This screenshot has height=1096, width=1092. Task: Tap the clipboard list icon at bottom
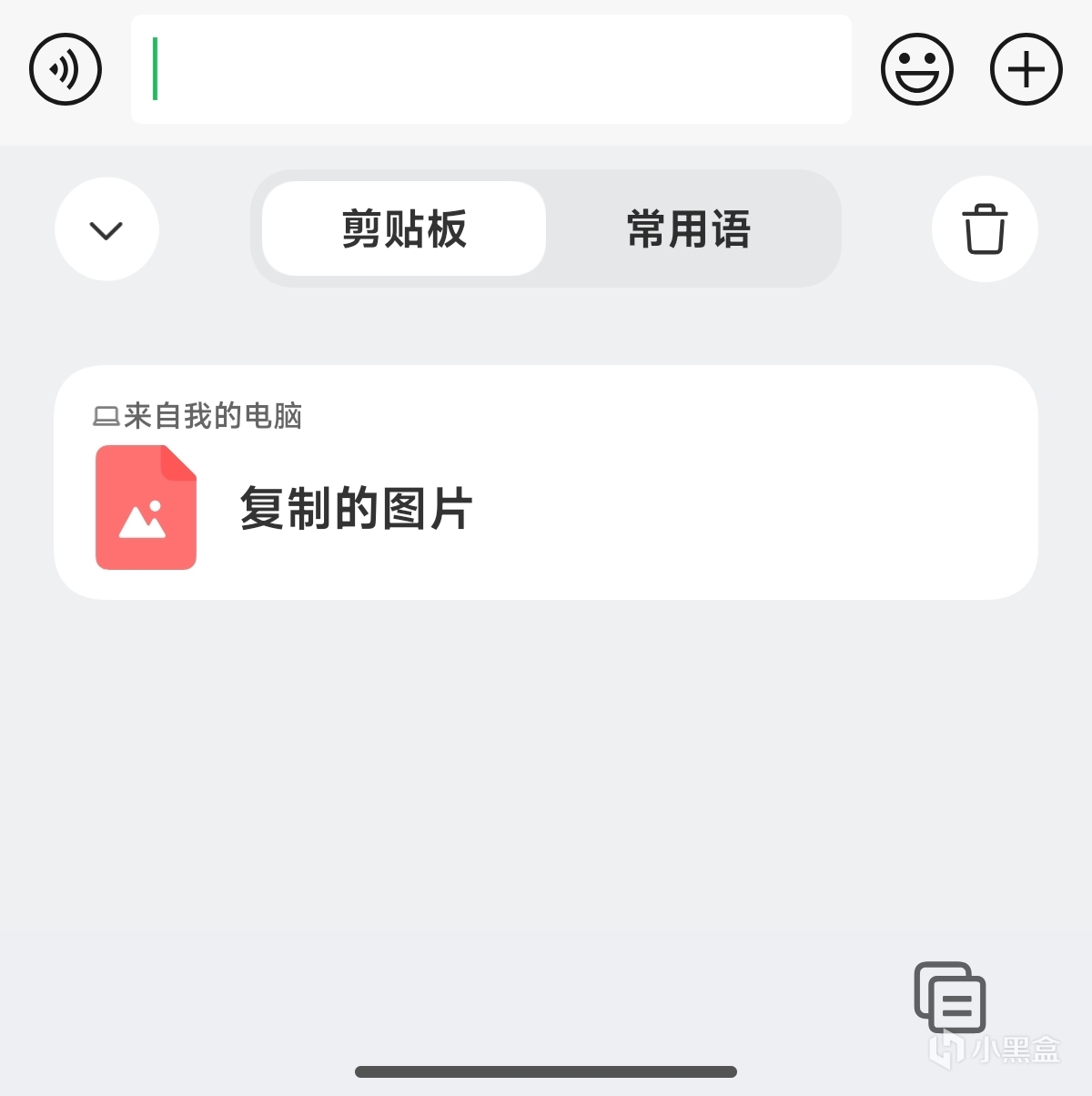[950, 998]
